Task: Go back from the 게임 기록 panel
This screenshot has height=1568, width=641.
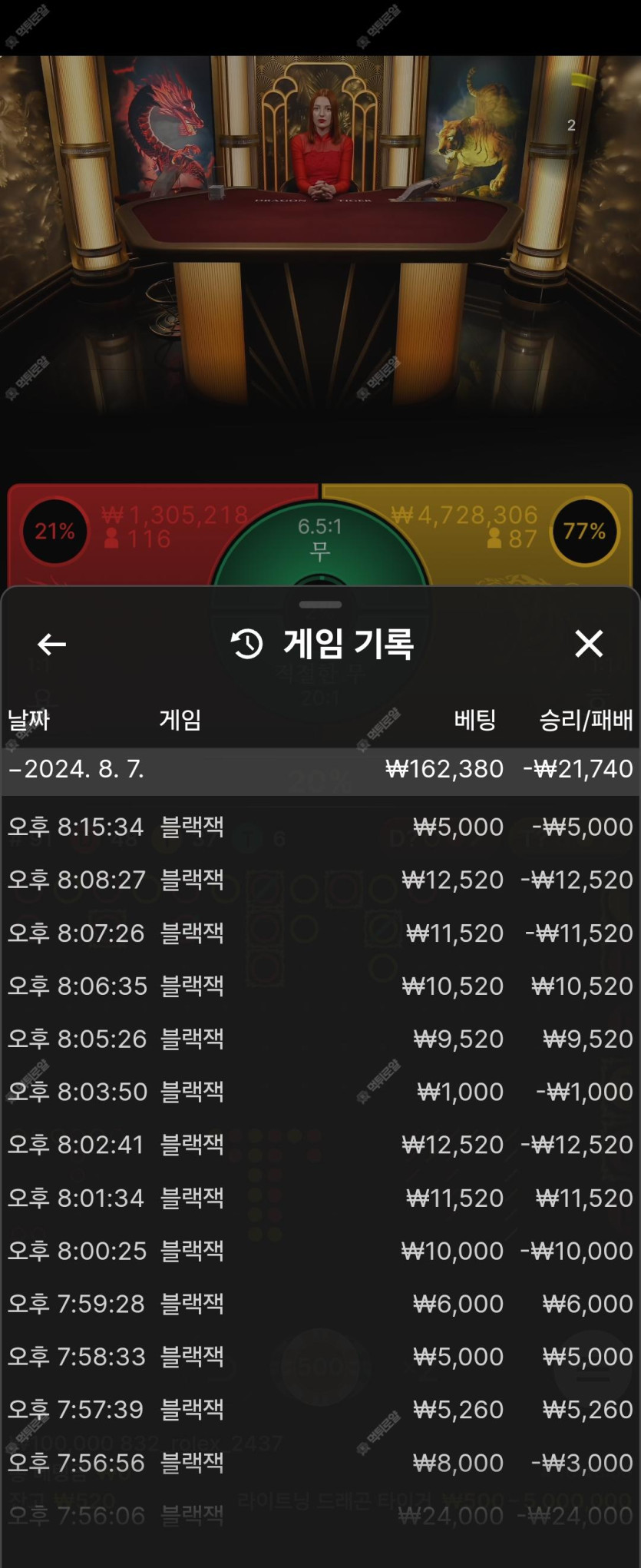Action: point(51,644)
